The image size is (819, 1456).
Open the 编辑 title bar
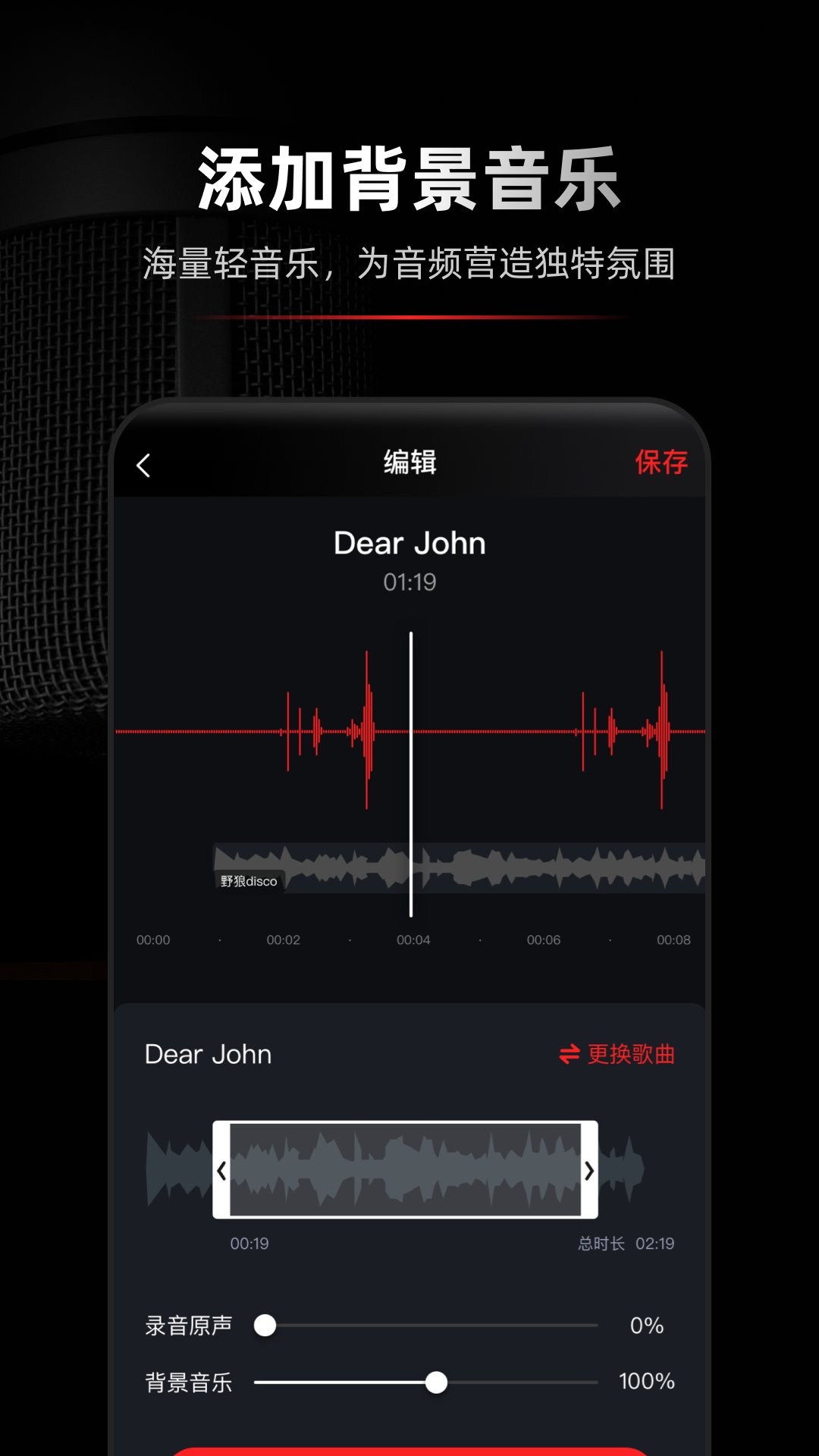coord(409,463)
